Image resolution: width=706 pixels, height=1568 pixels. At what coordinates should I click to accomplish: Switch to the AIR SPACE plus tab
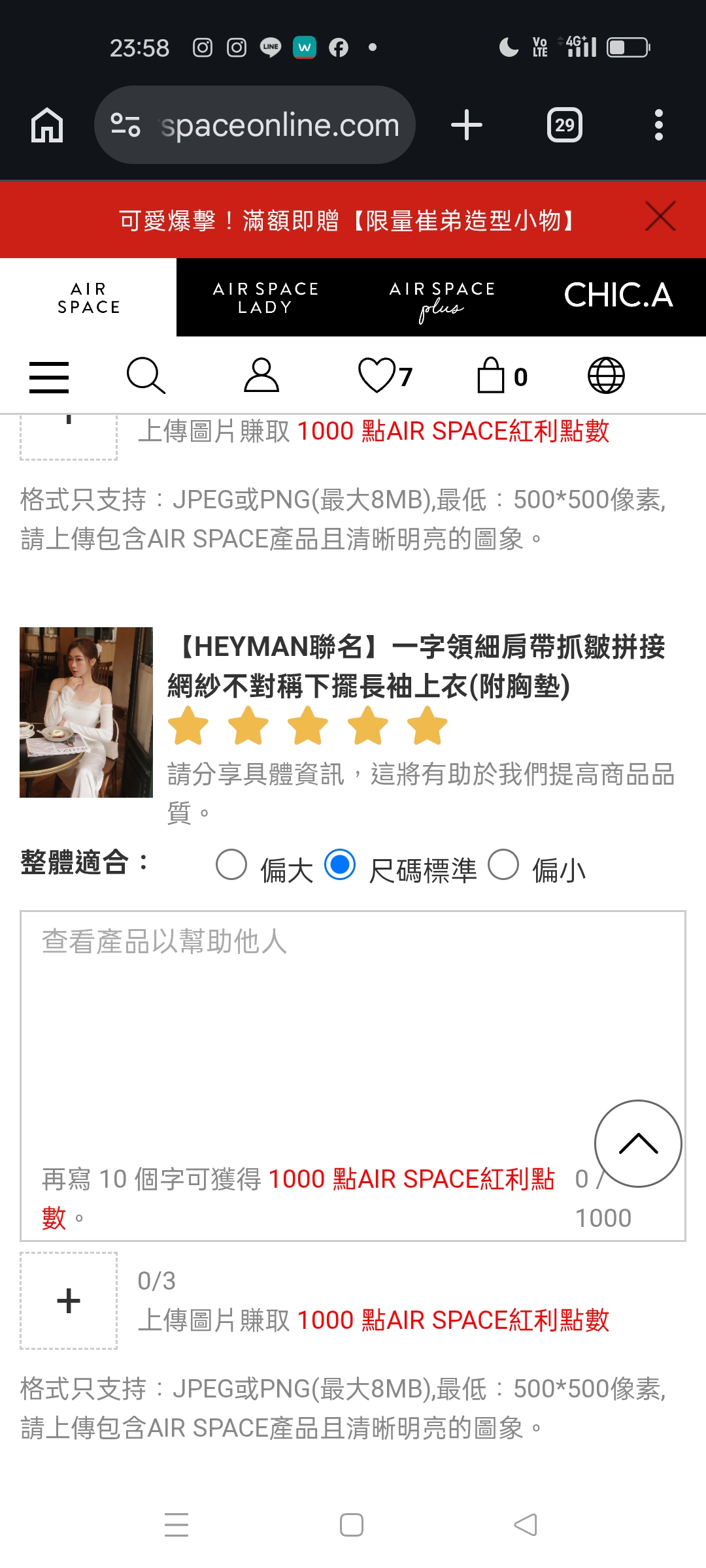(x=442, y=297)
